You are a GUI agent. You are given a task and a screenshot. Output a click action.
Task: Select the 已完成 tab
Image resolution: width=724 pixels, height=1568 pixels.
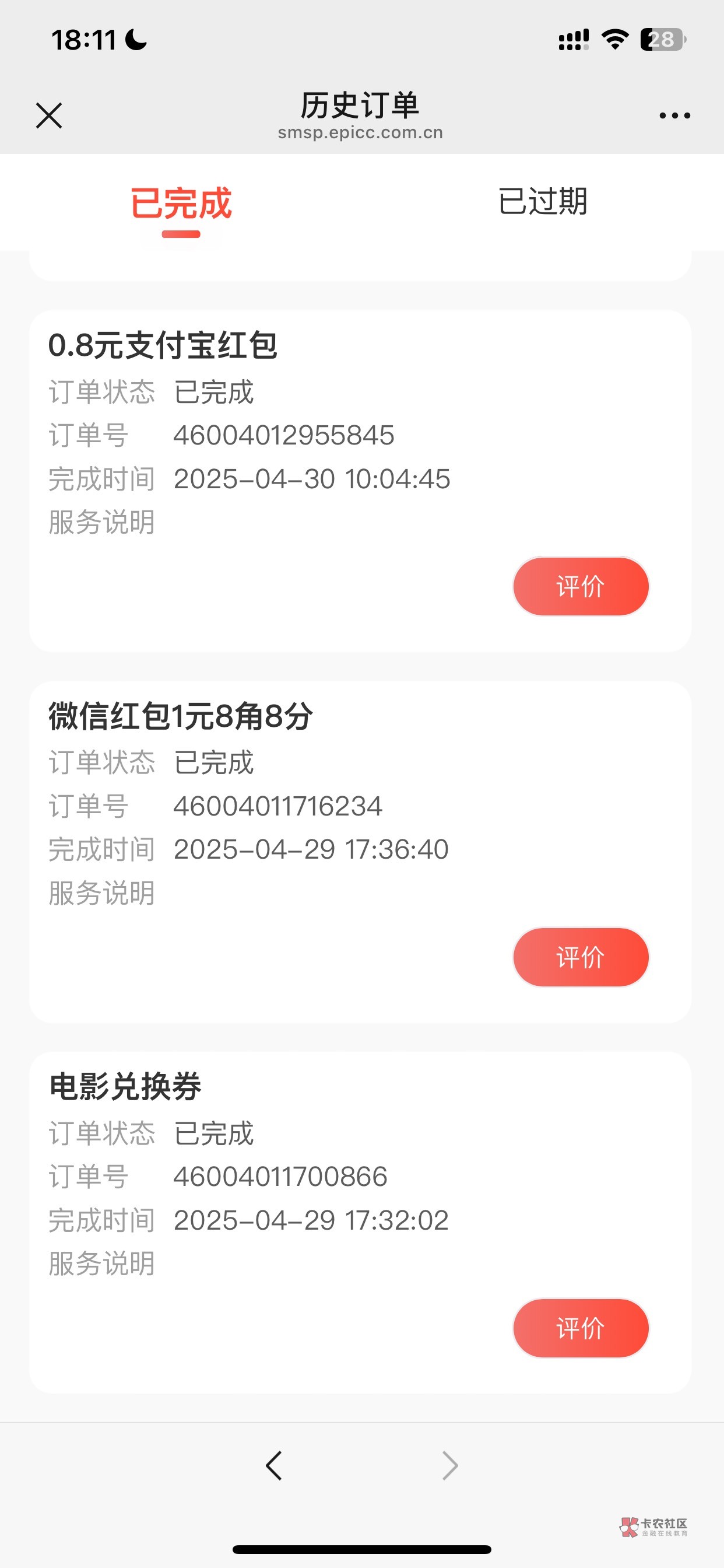(x=181, y=204)
